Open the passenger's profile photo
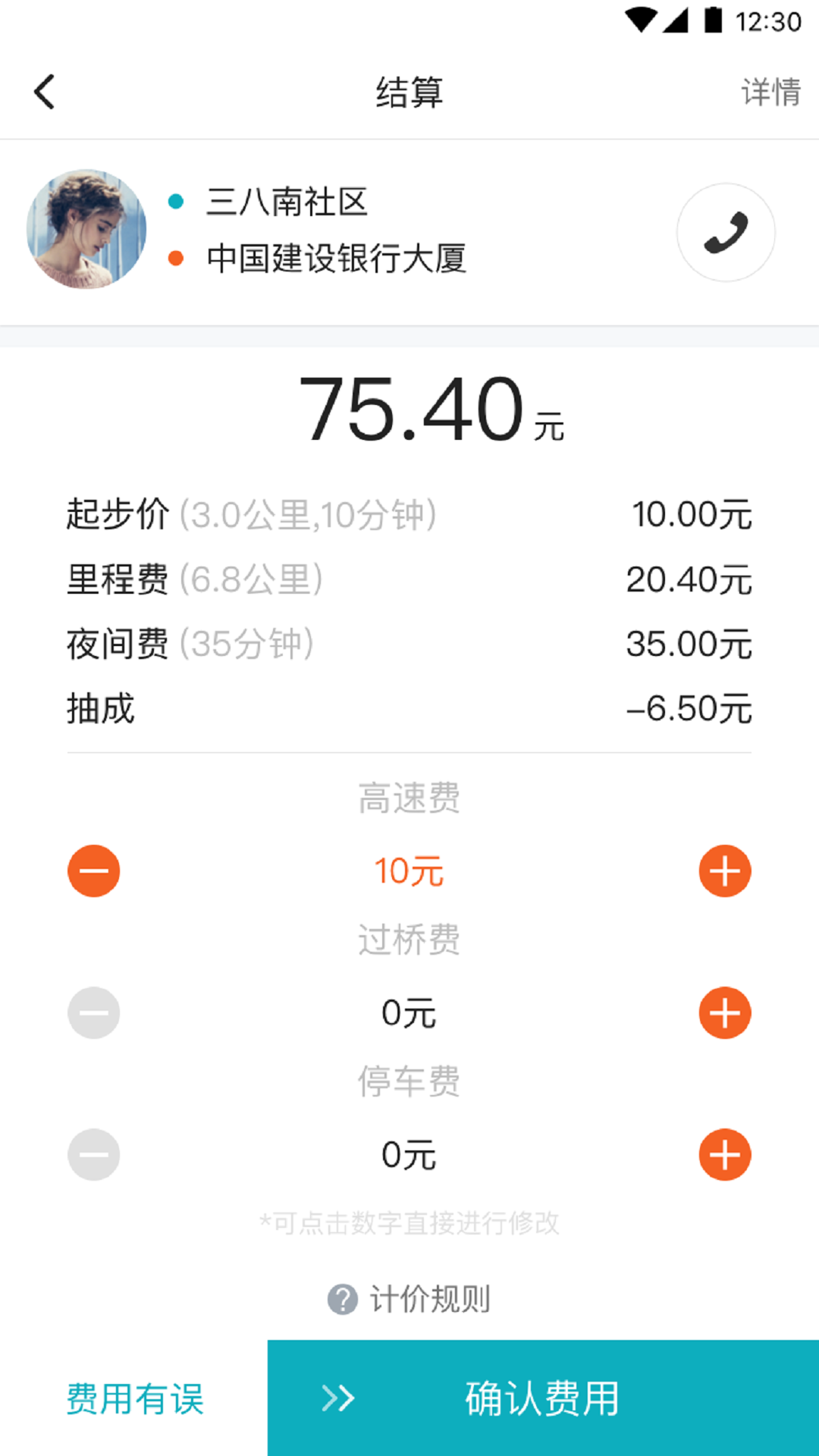Image resolution: width=819 pixels, height=1456 pixels. coord(86,229)
